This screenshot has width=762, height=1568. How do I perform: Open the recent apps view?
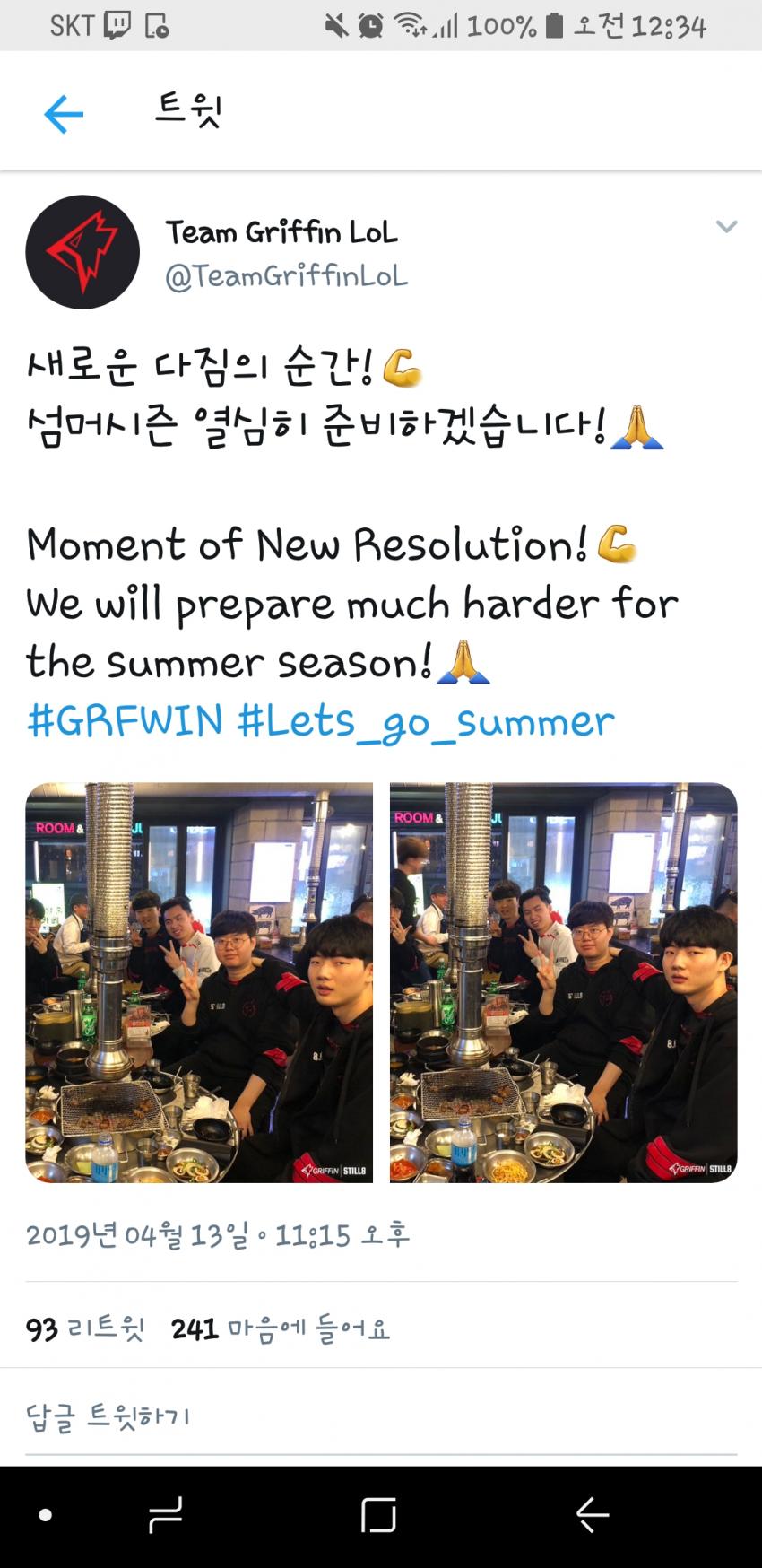coord(166,1515)
